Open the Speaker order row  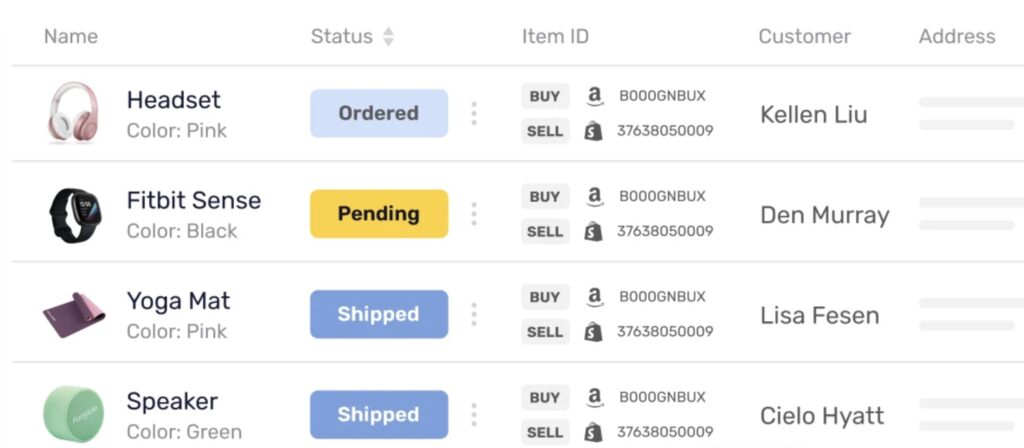172,402
